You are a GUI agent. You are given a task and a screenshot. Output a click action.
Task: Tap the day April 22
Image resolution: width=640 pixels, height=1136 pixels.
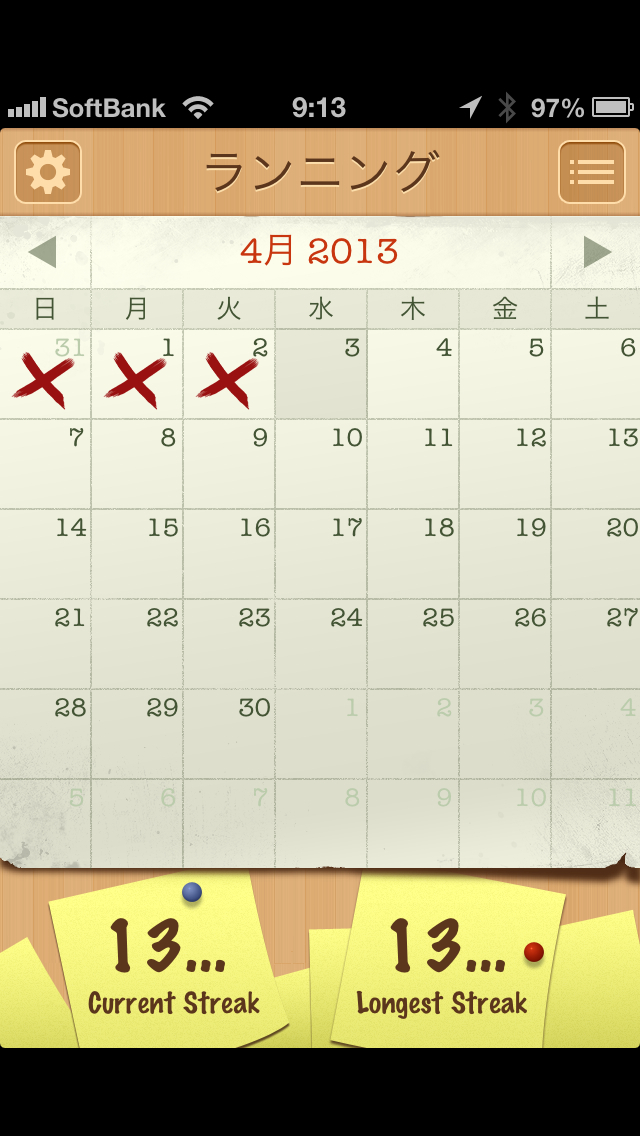[x=137, y=644]
